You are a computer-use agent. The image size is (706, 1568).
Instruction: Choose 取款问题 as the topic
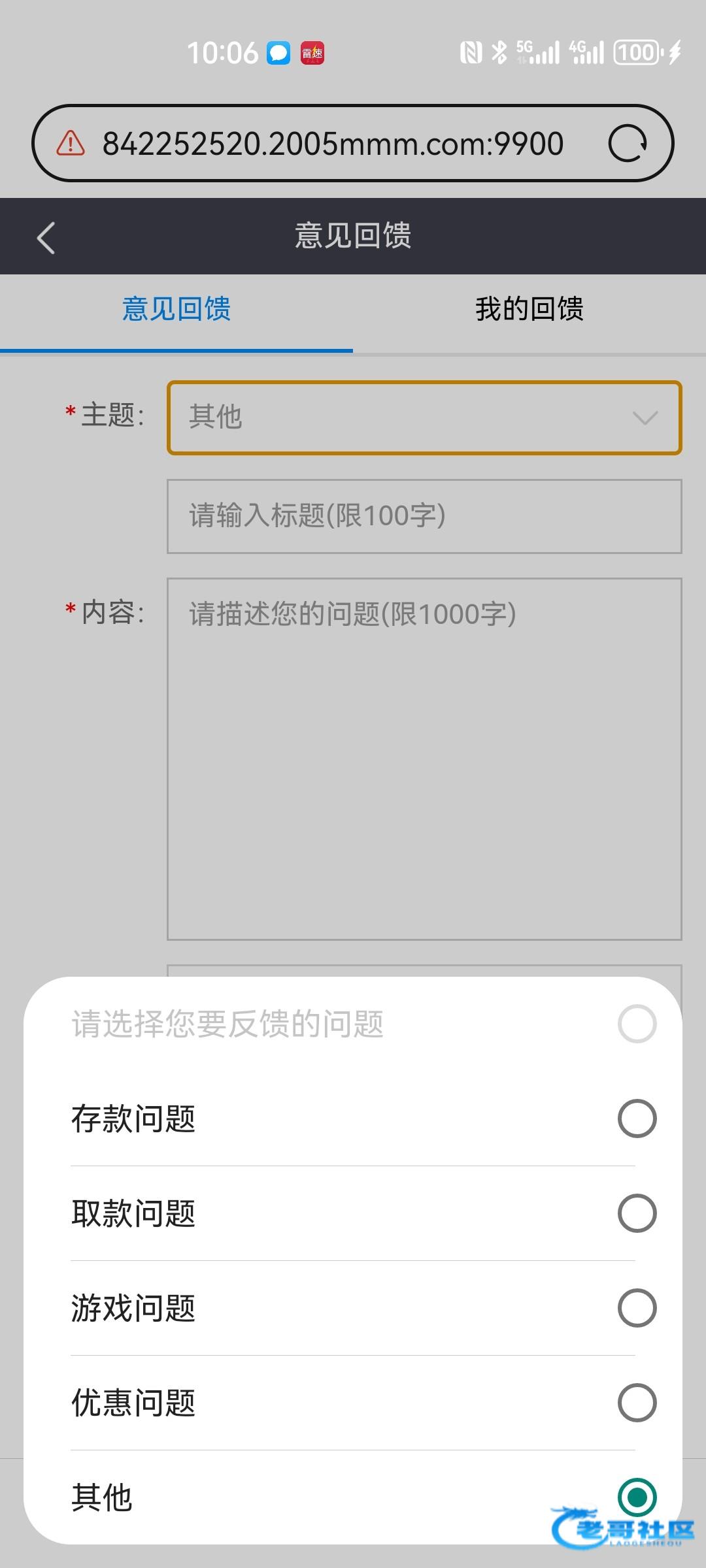(353, 1213)
